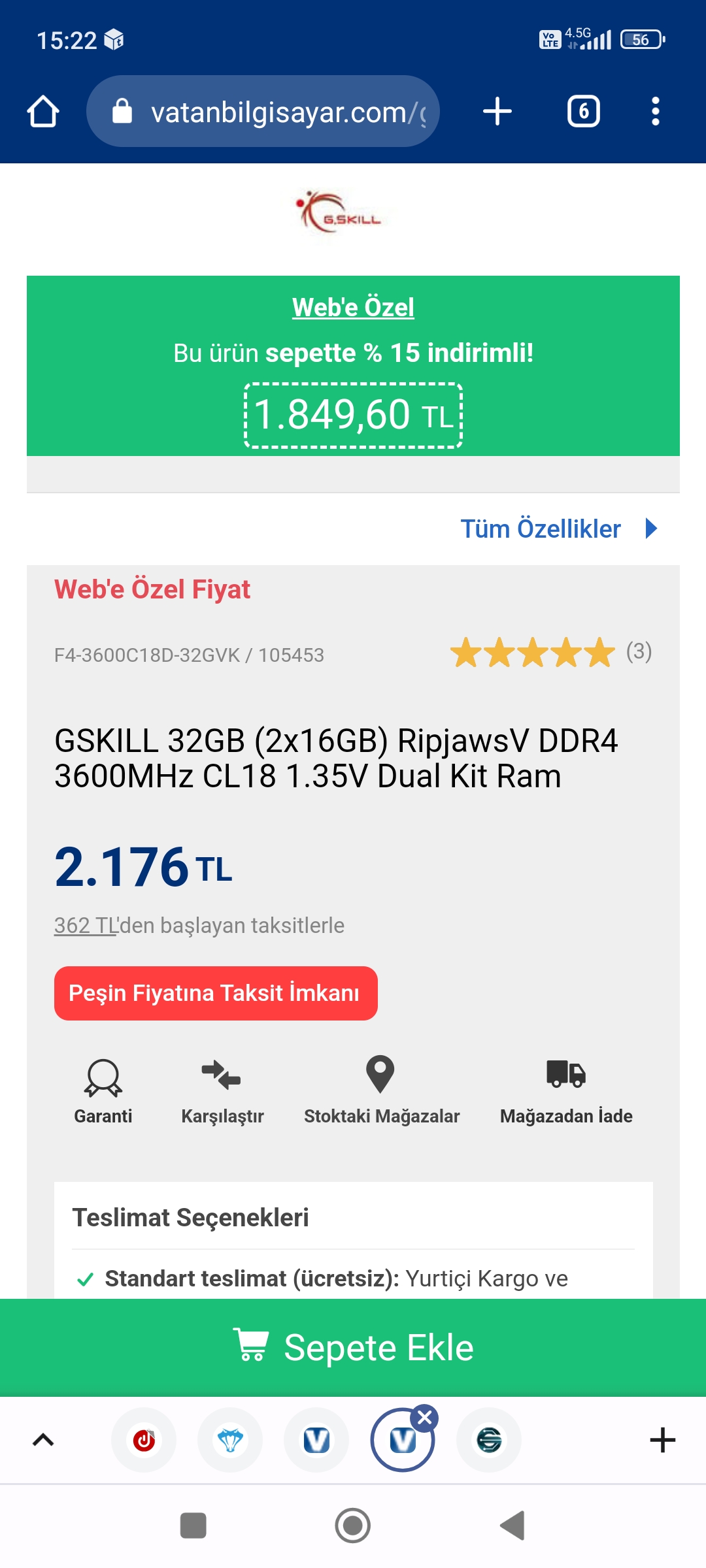
Task: Add a new tab from the tab strip
Action: pyautogui.click(x=662, y=1440)
